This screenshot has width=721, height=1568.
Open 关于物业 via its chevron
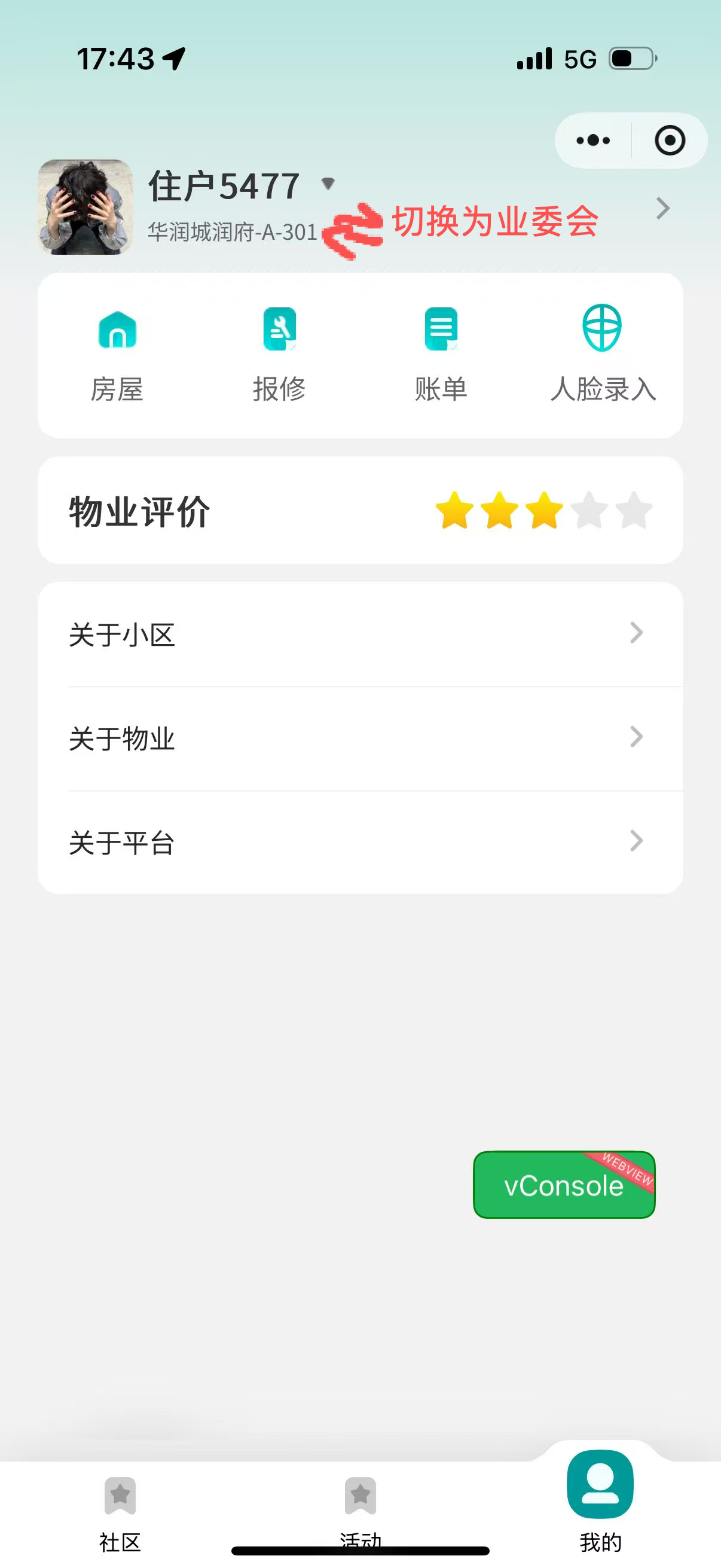click(637, 738)
